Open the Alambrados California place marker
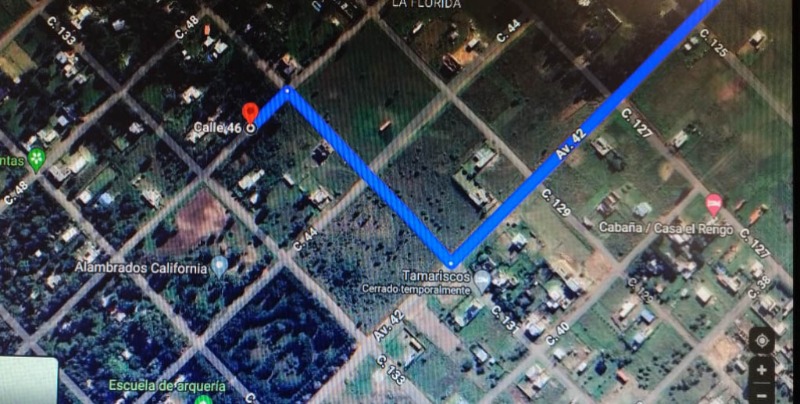The width and height of the screenshot is (800, 404). pos(220,266)
